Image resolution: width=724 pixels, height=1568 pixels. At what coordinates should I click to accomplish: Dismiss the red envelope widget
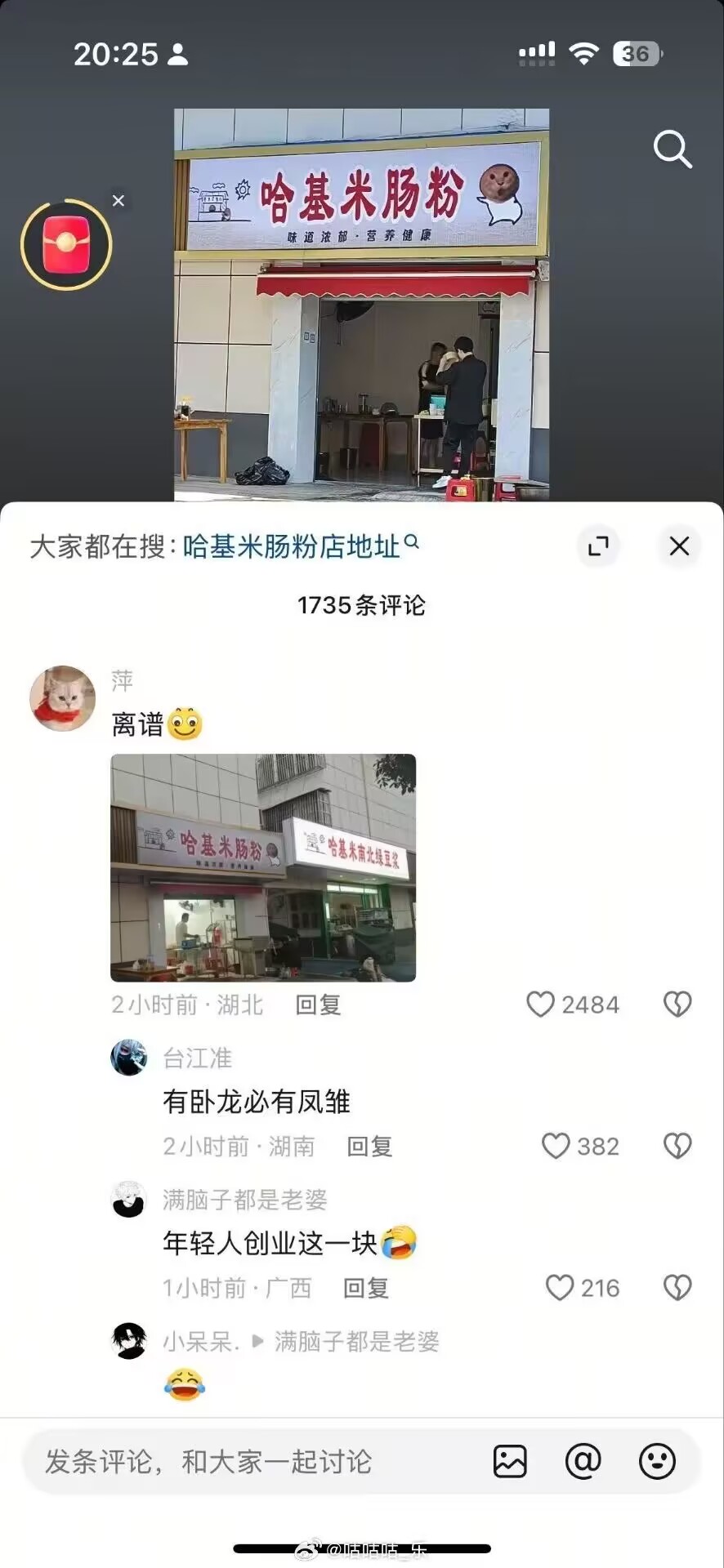118,201
